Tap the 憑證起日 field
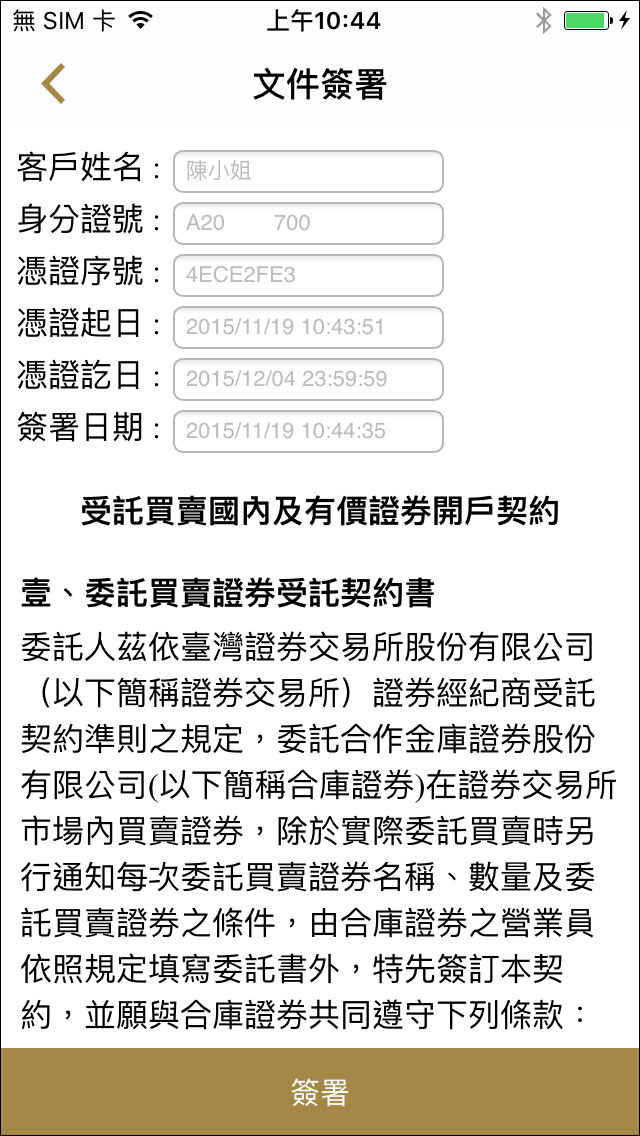This screenshot has height=1136, width=640. 308,327
